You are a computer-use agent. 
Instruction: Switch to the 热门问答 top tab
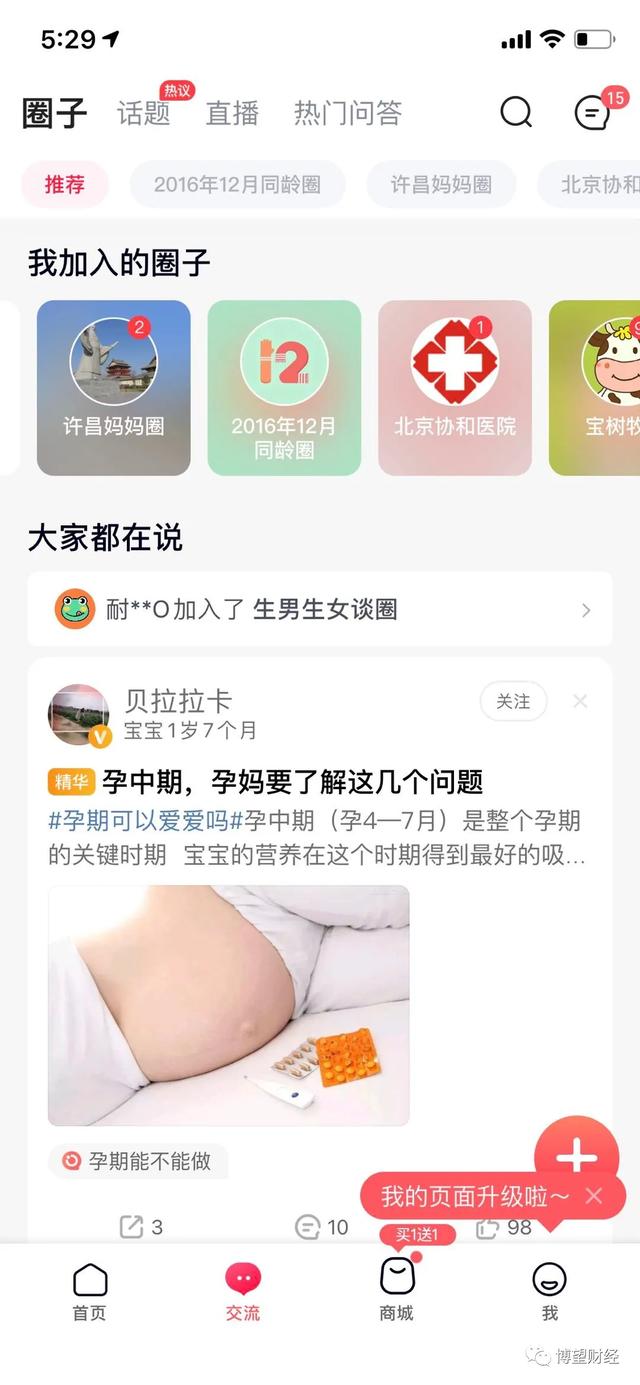(x=348, y=113)
